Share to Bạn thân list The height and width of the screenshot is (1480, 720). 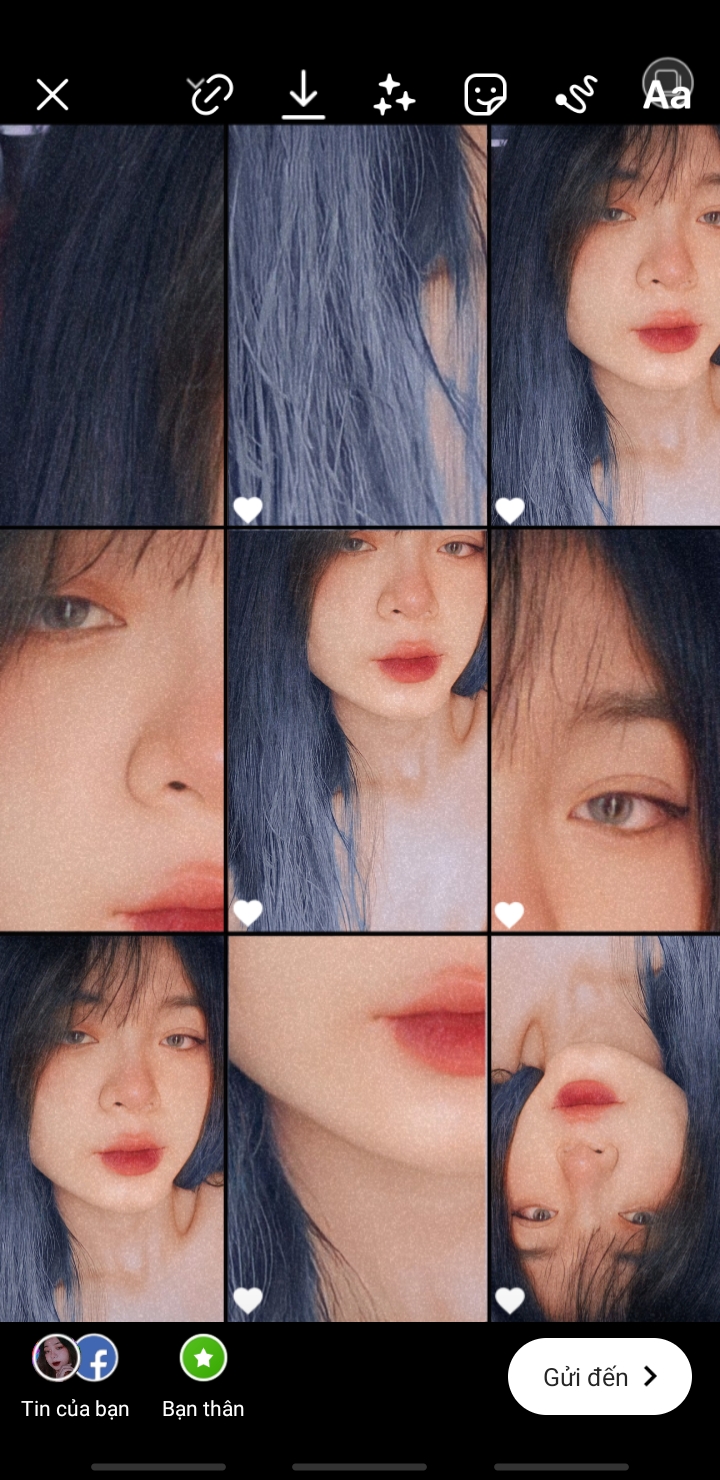tap(203, 1375)
